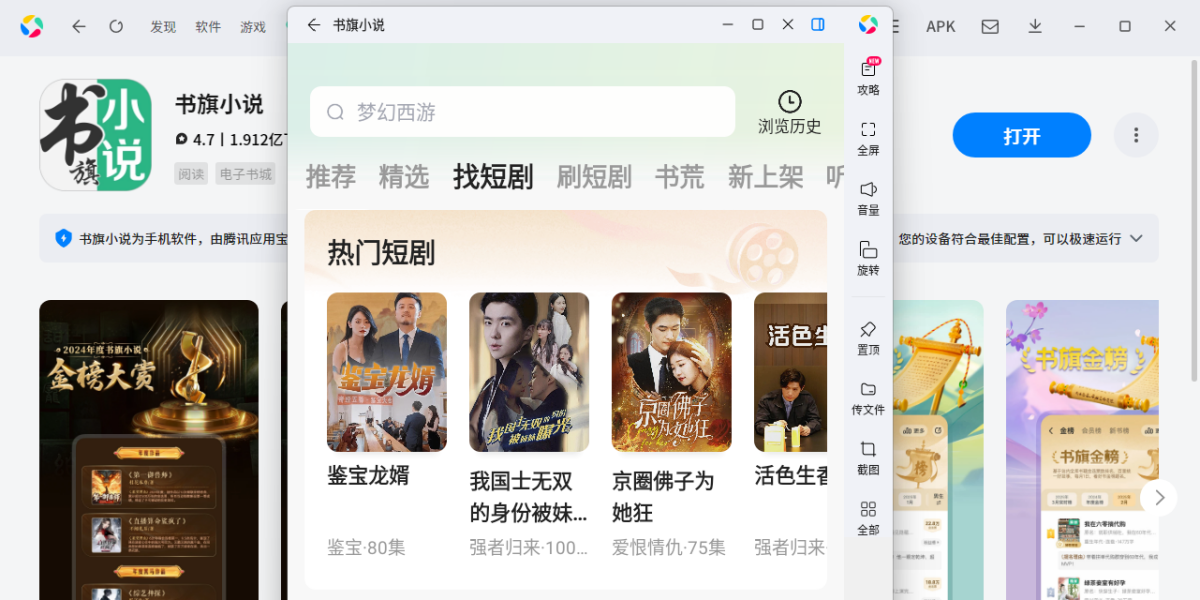
Task: Rotate the screen with 旋转
Action: [x=868, y=257]
